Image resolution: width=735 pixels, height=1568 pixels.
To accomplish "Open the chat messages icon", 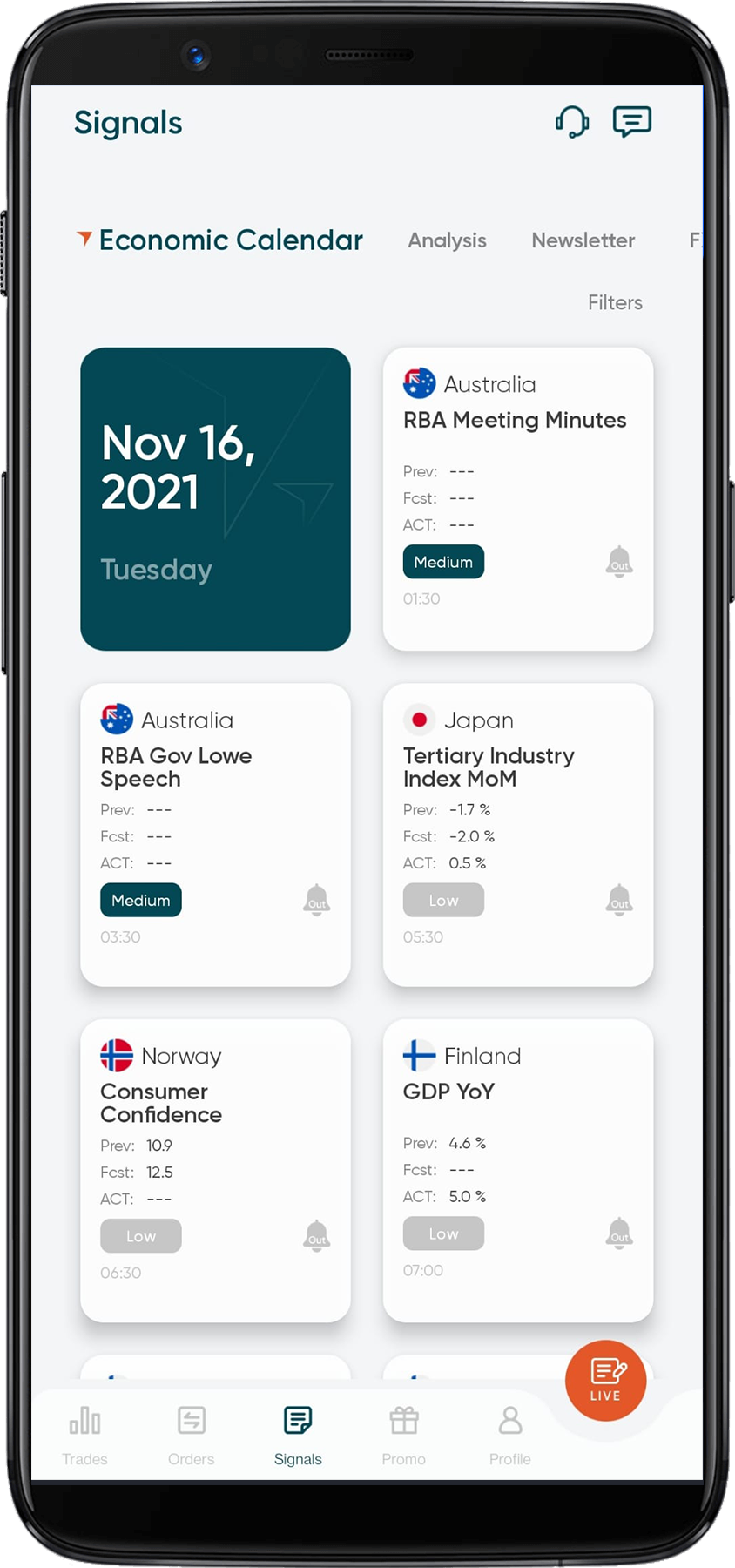I will (x=631, y=122).
